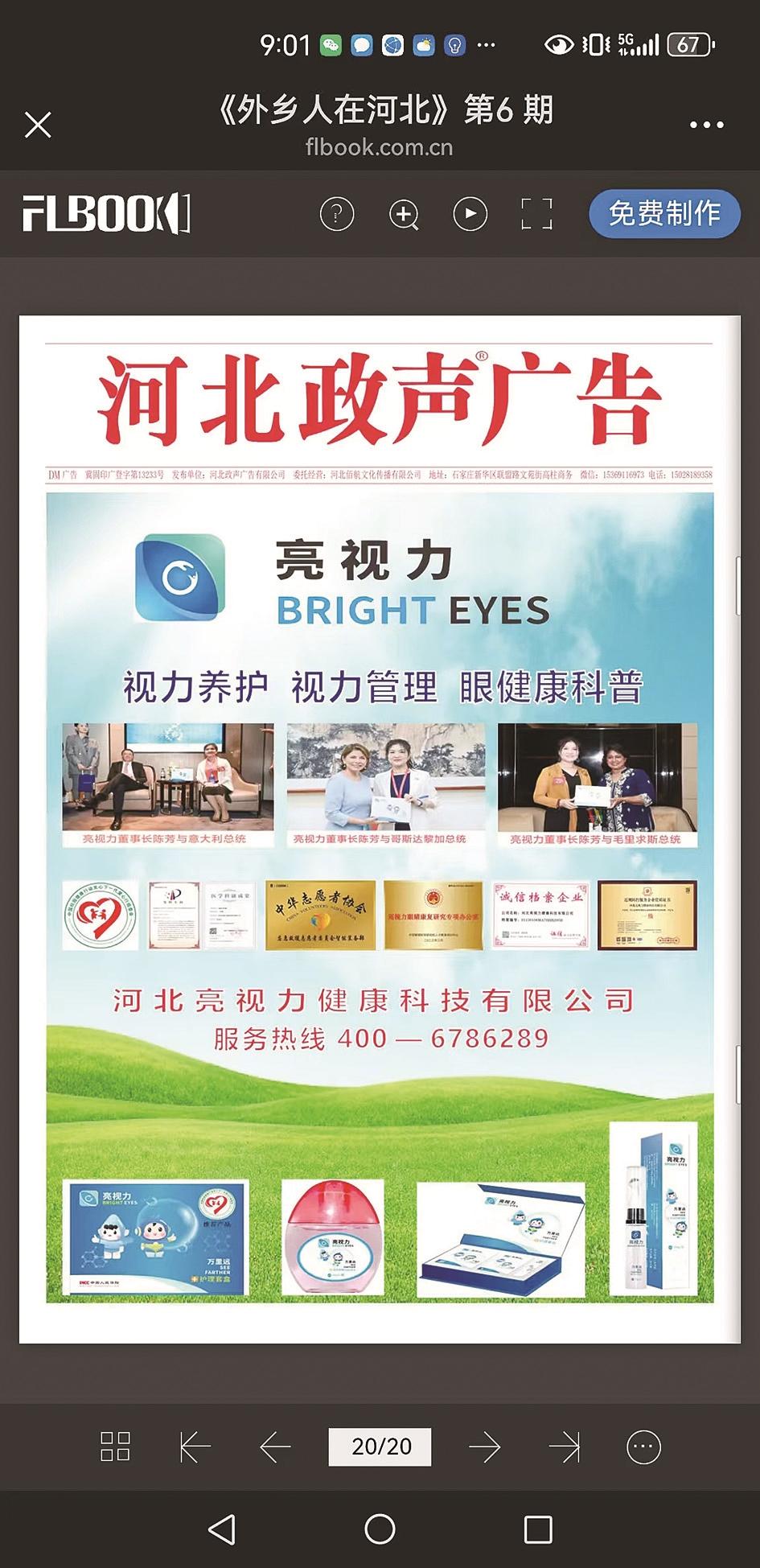Zoom in with the magnifier icon

click(404, 214)
